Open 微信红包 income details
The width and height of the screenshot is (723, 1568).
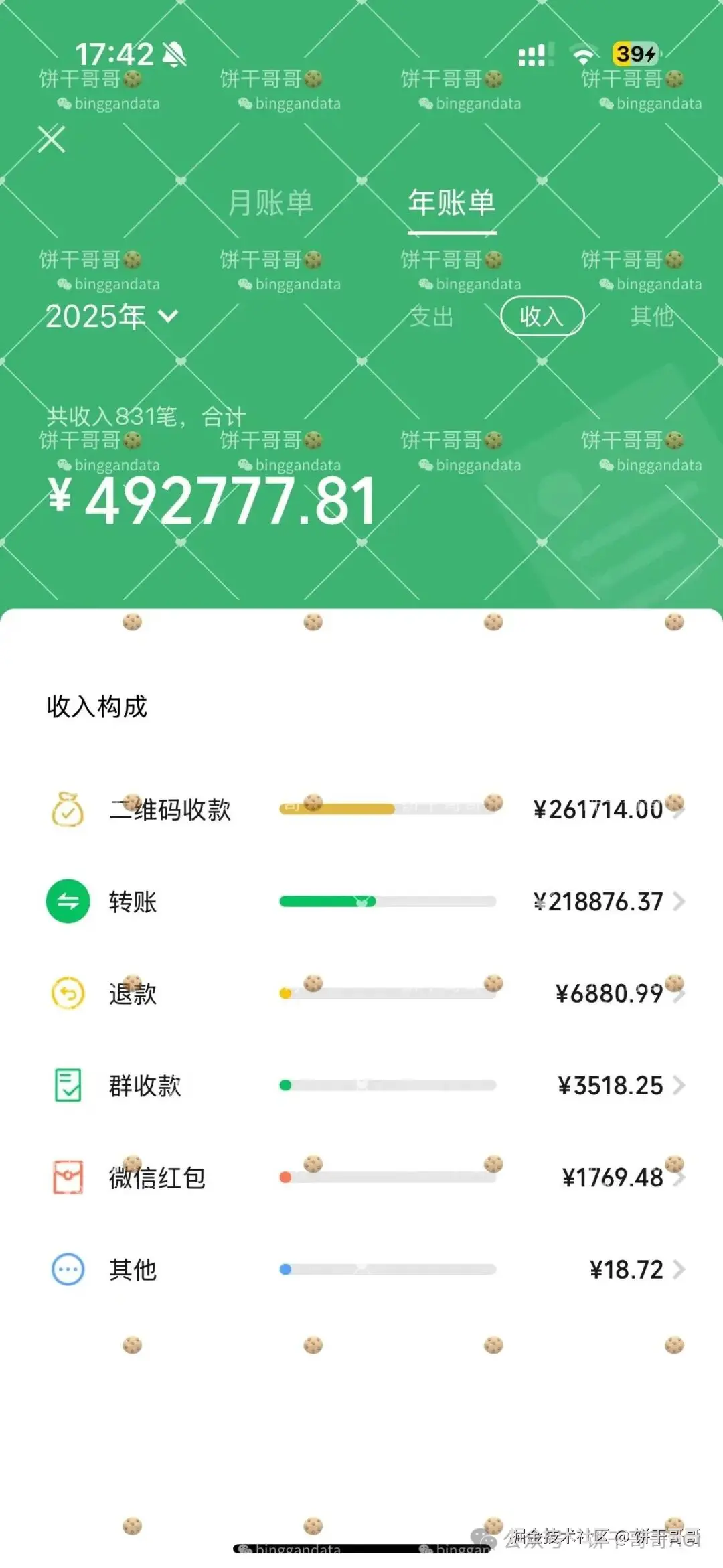coord(361,1178)
